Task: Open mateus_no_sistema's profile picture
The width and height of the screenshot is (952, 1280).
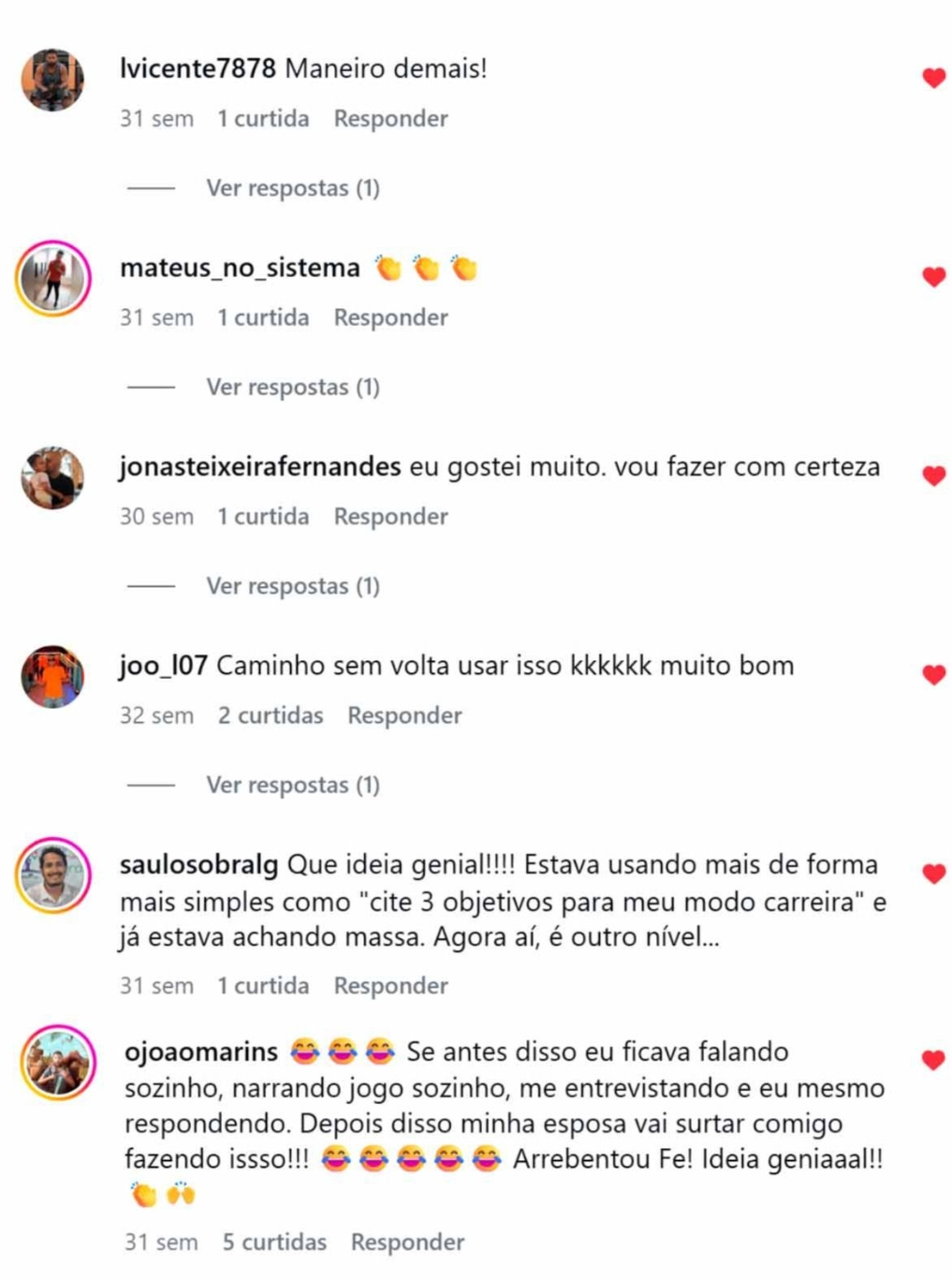Action: pos(53,279)
